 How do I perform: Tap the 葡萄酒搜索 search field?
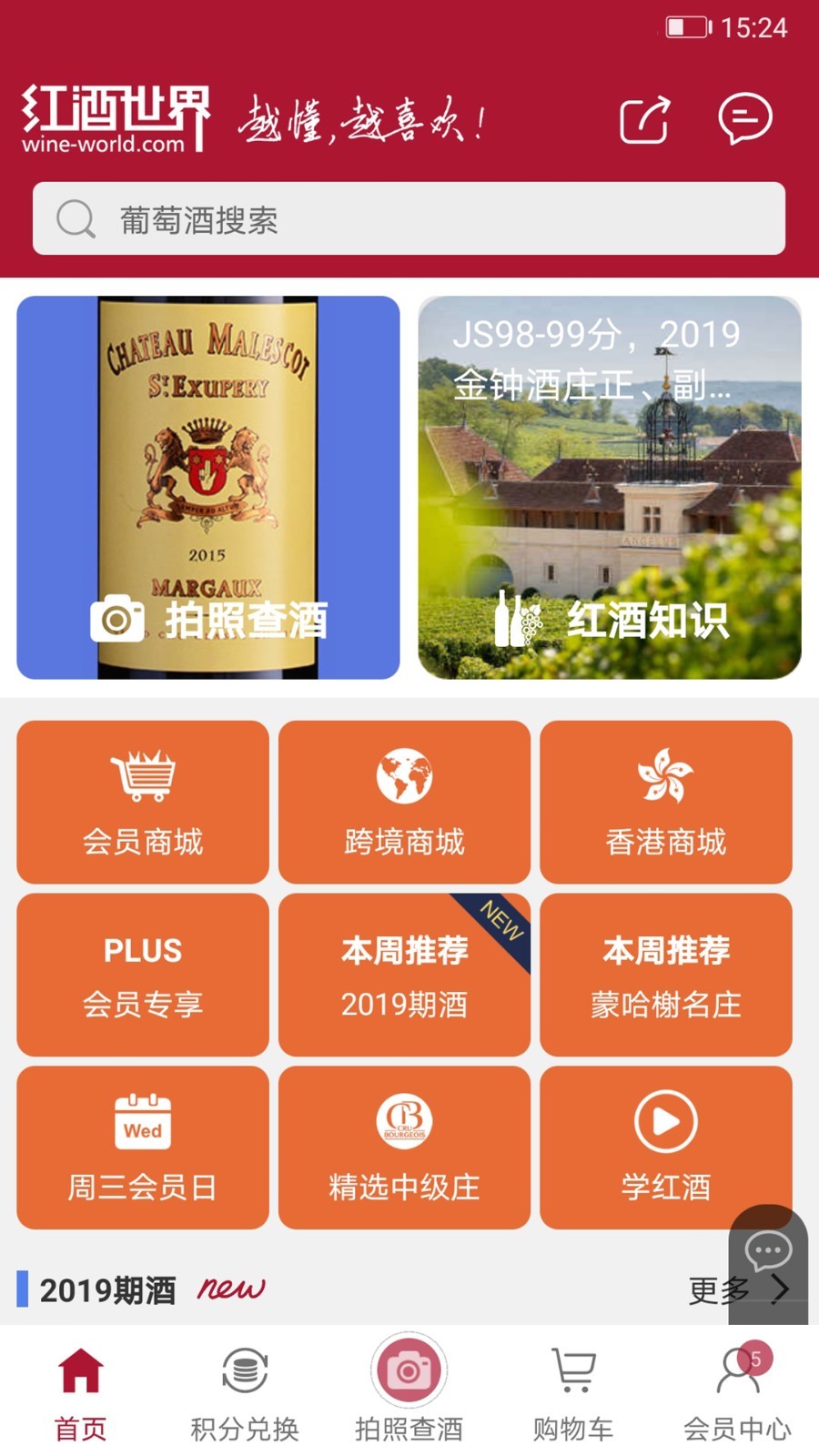(409, 218)
